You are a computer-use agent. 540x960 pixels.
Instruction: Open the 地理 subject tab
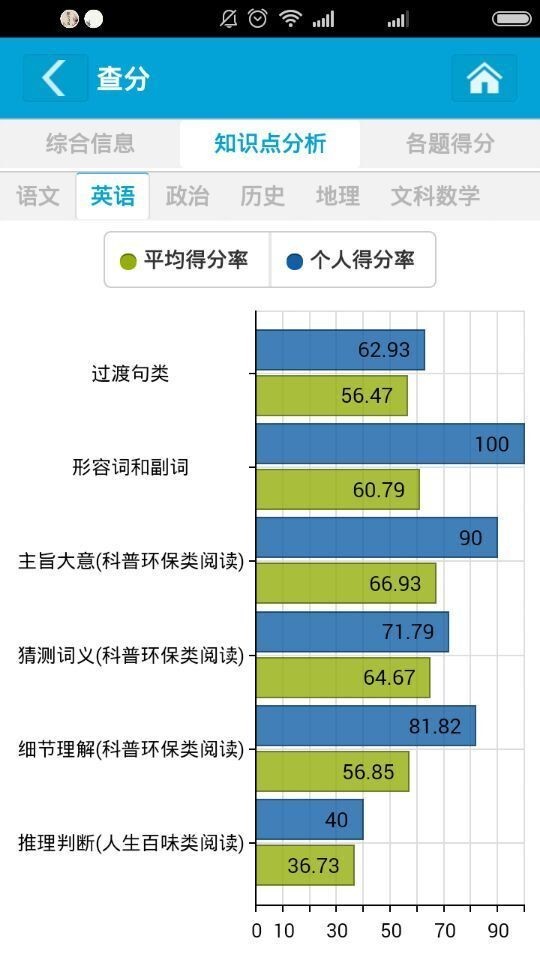(337, 196)
